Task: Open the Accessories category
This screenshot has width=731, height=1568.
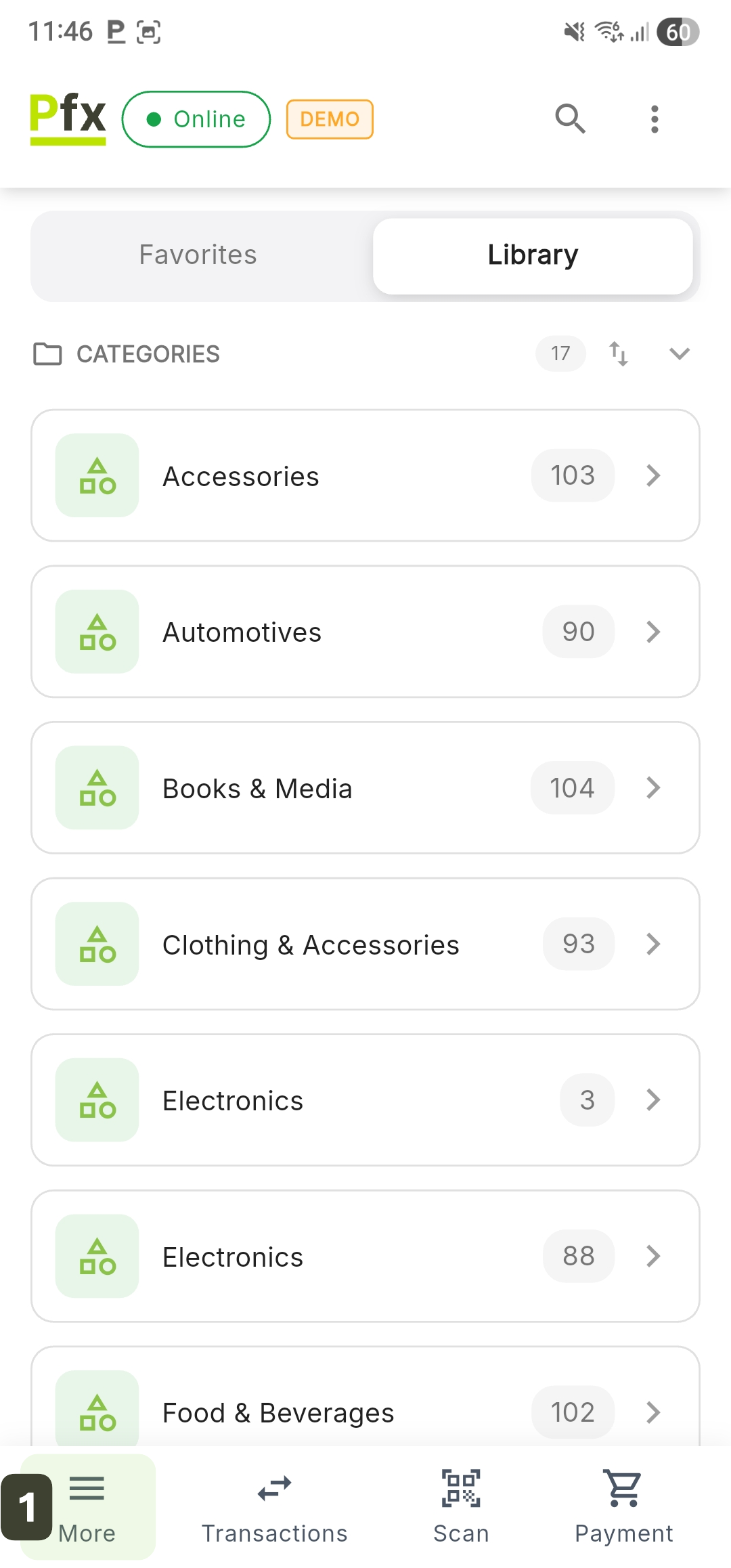Action: click(x=365, y=476)
